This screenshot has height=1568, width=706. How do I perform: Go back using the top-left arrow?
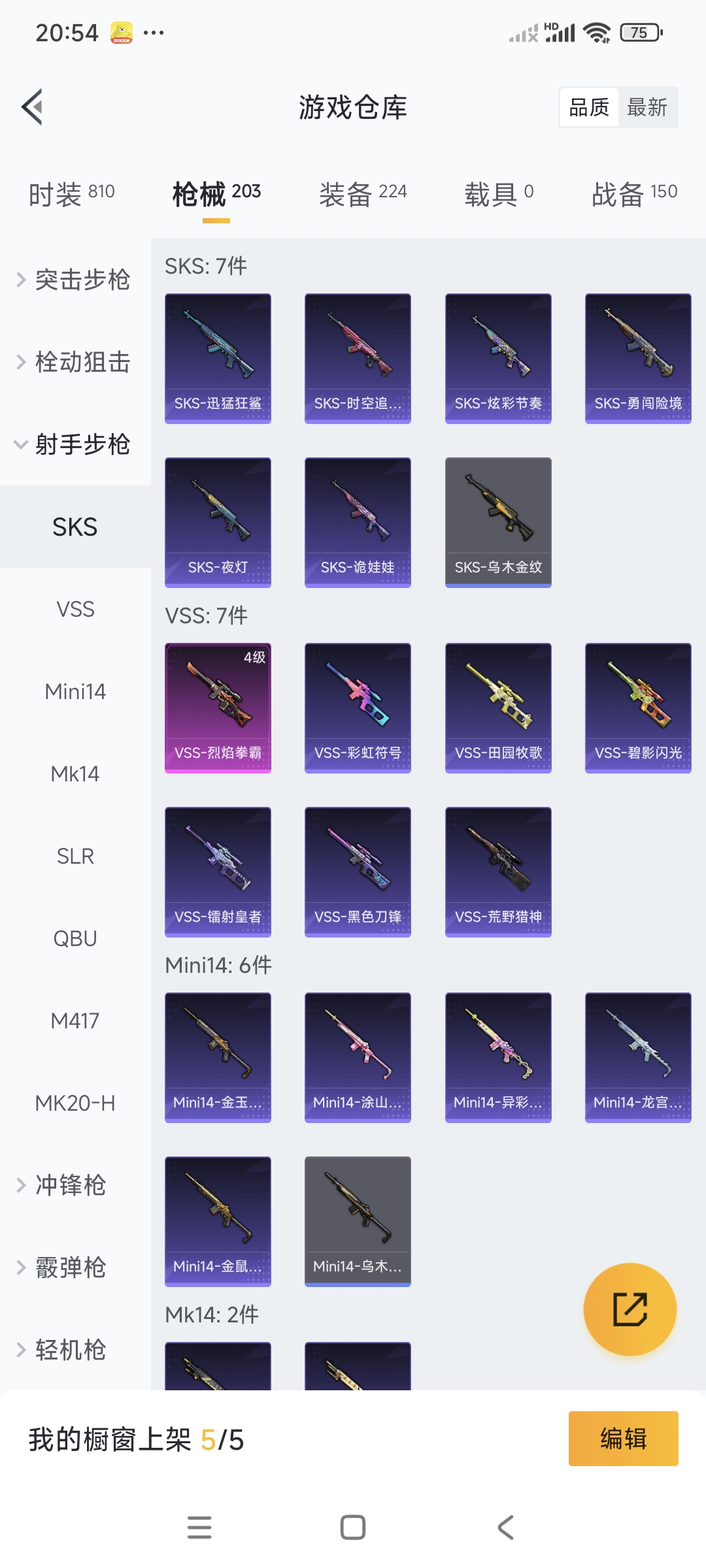coord(33,106)
